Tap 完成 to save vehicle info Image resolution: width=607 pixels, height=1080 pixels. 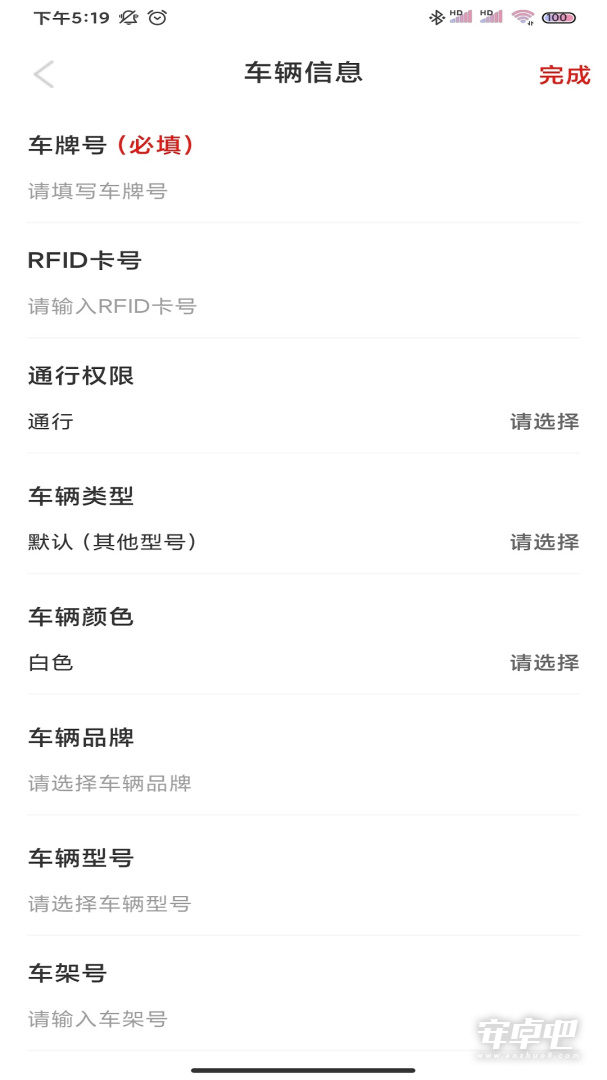pos(564,75)
